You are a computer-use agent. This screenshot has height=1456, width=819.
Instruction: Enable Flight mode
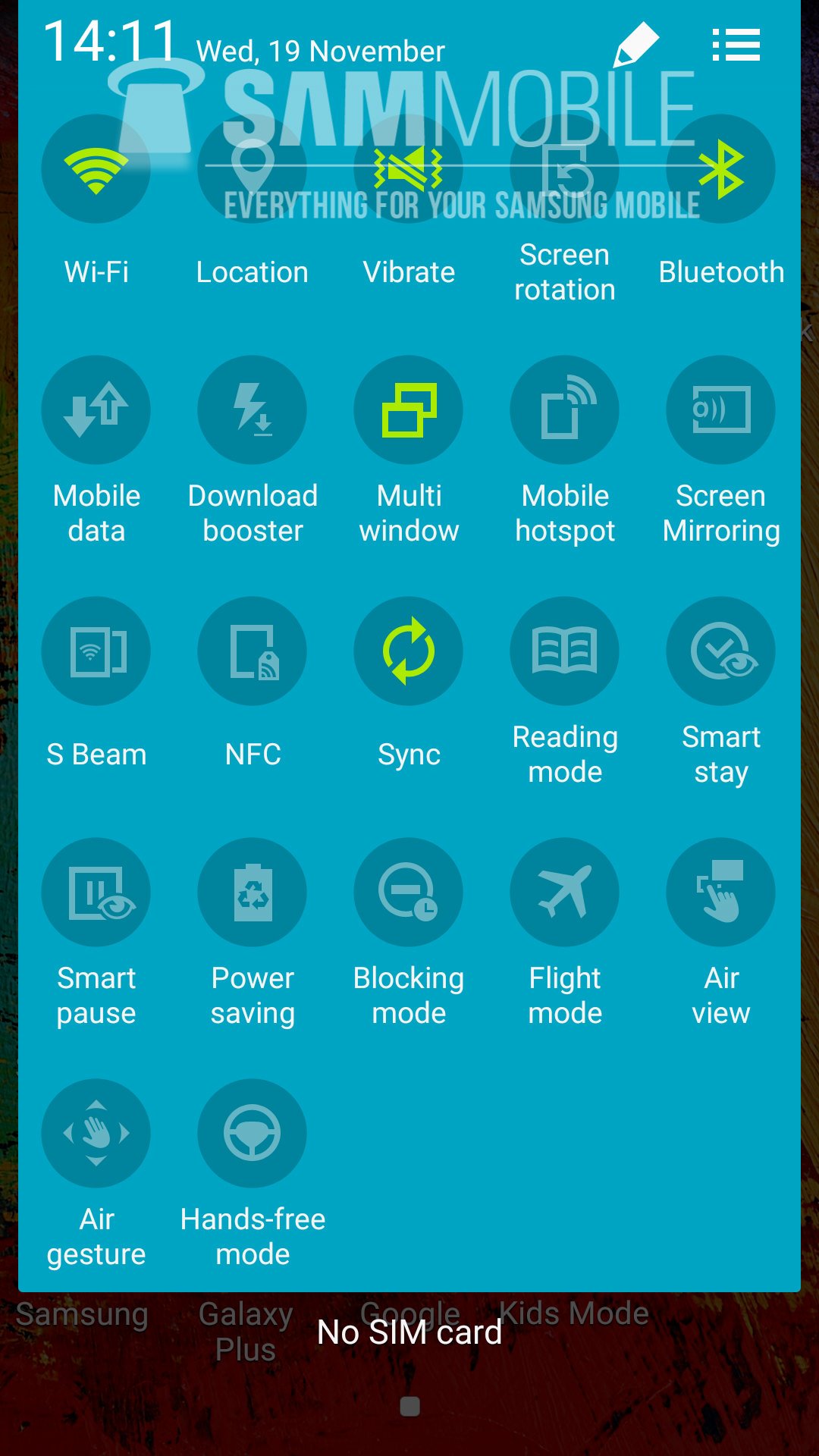click(x=565, y=892)
